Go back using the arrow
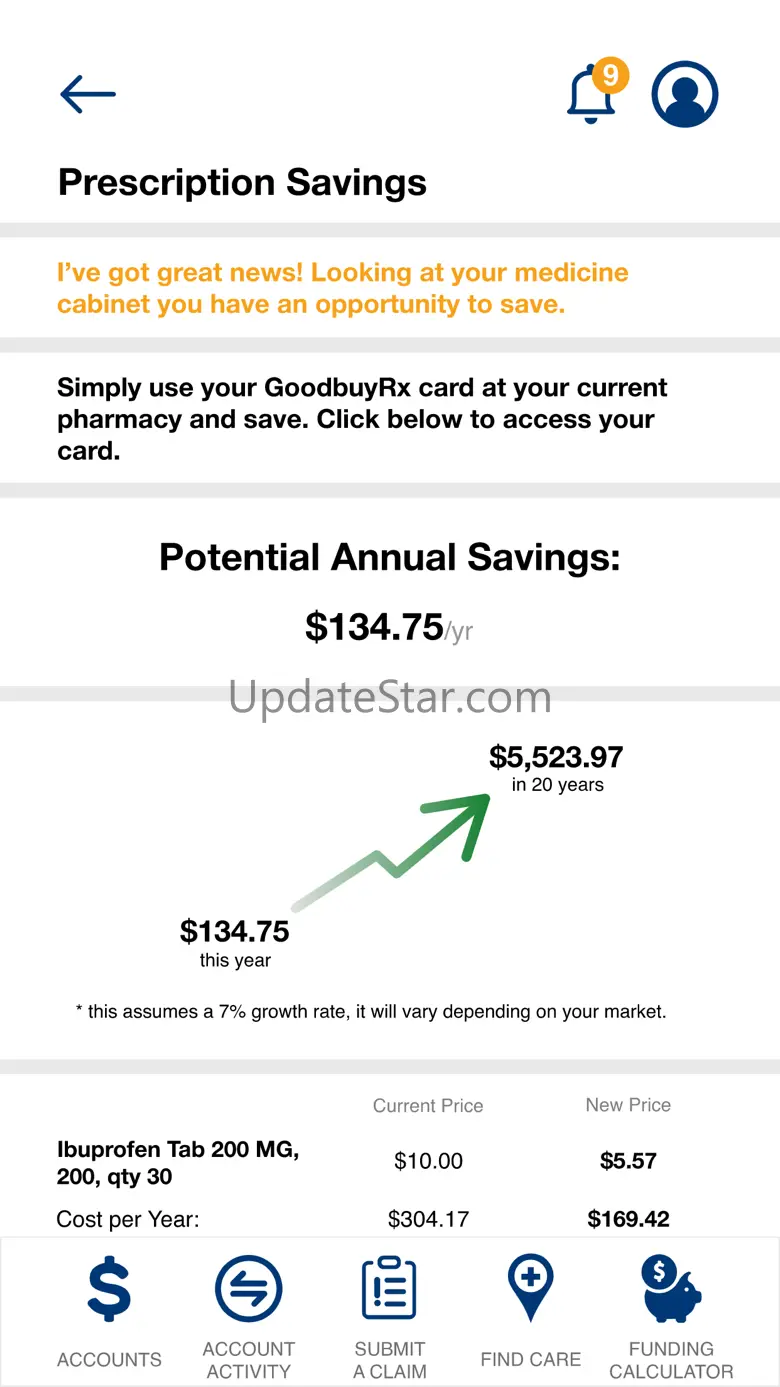 click(88, 94)
